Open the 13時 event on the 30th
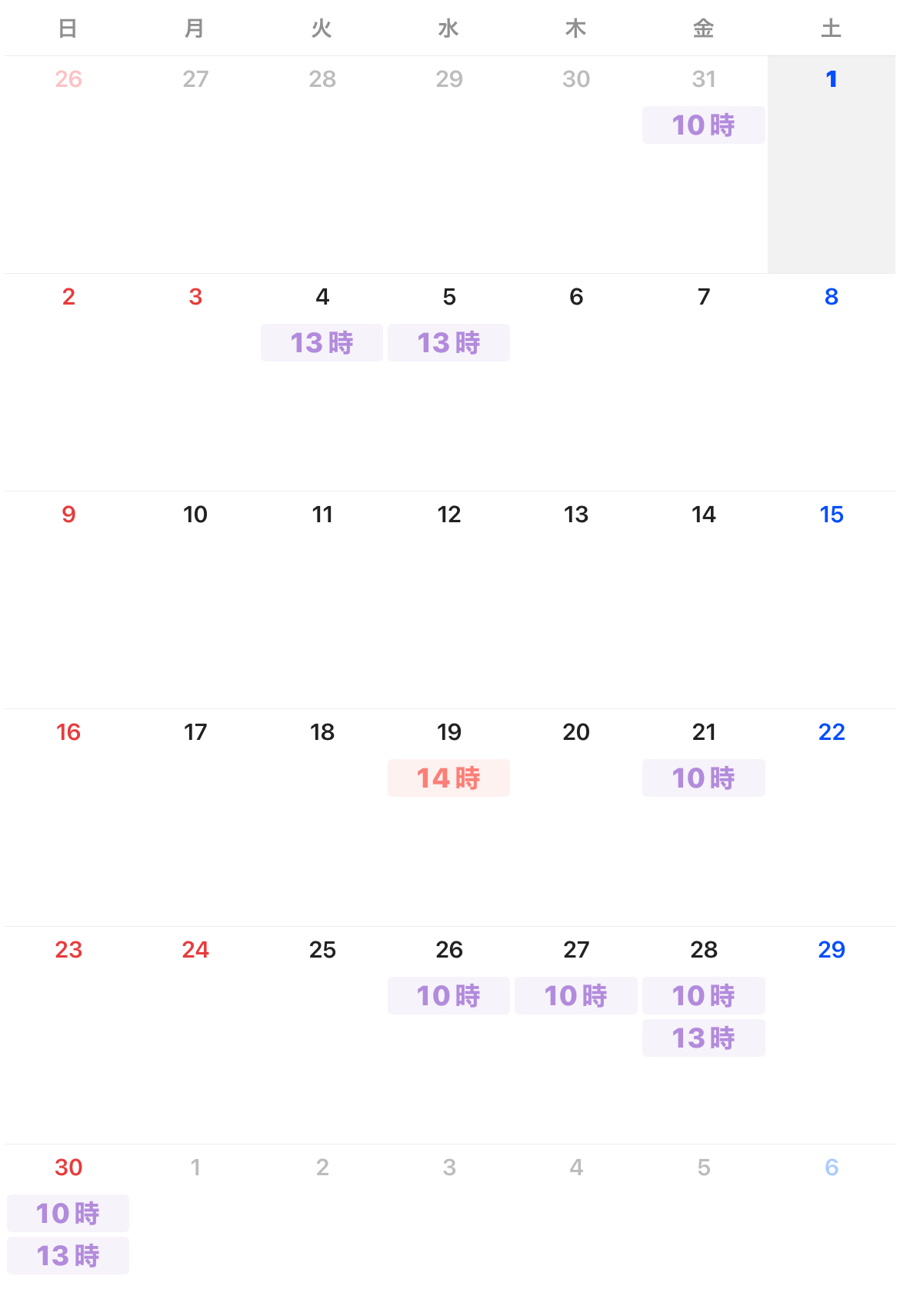This screenshot has height=1316, width=900. (x=68, y=1255)
